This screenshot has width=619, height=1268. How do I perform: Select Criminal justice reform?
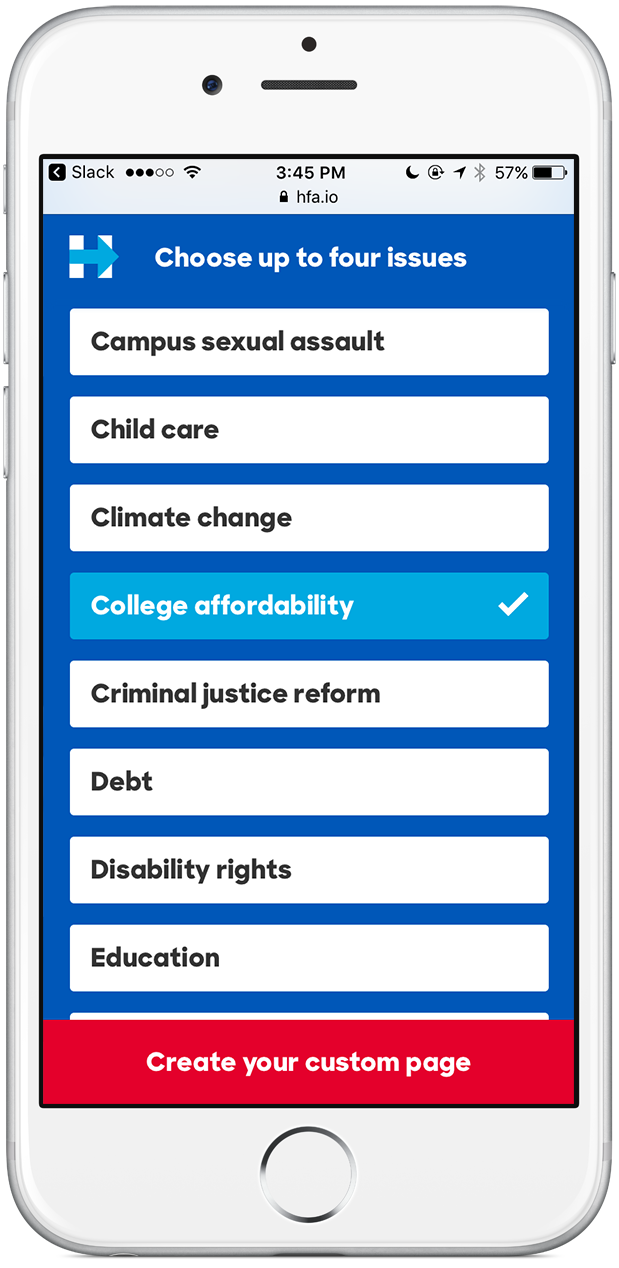[309, 694]
